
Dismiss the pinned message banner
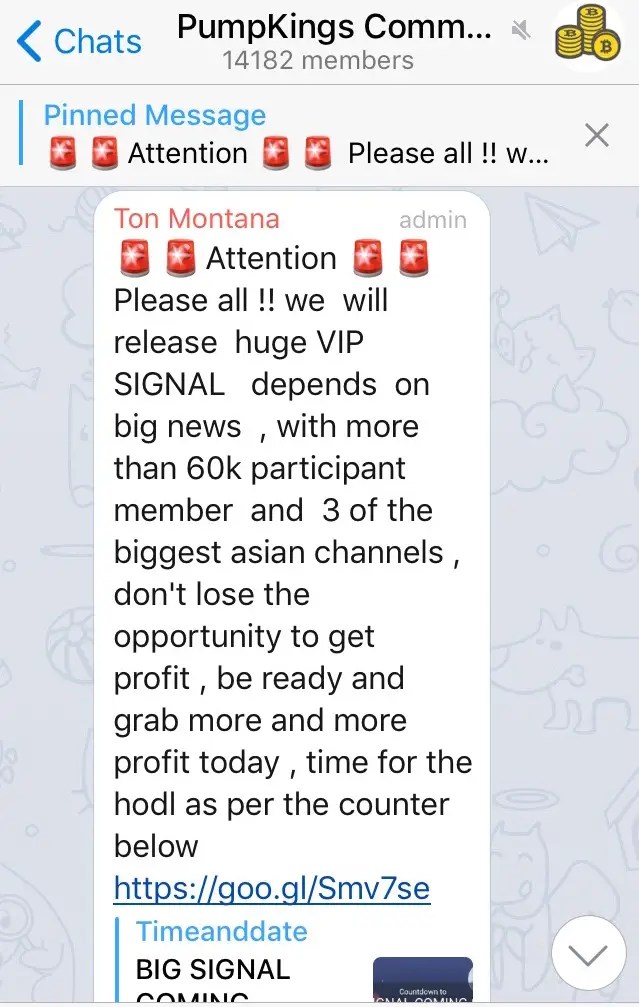click(x=597, y=136)
